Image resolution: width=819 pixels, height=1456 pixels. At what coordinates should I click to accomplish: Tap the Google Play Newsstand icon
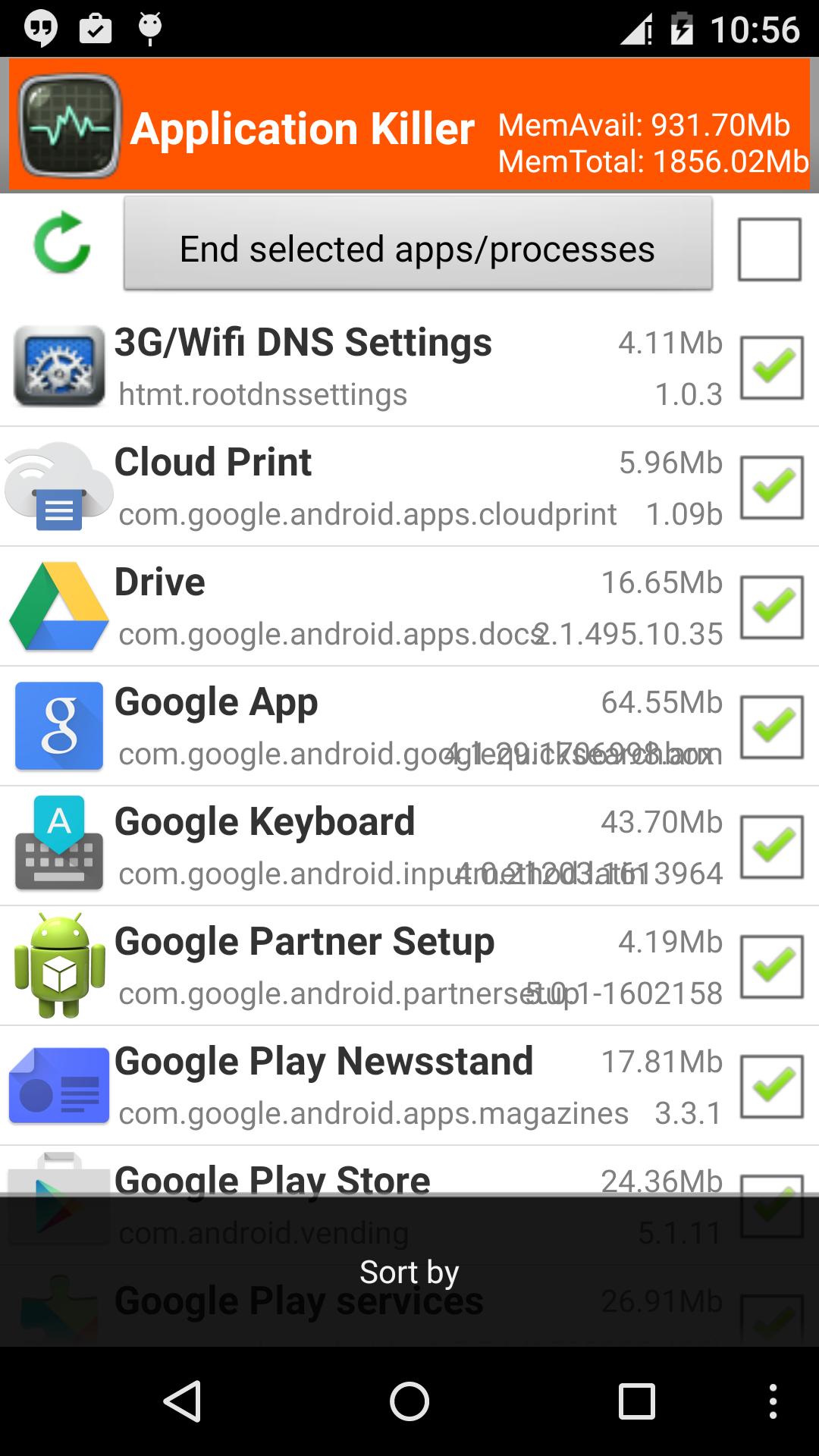[58, 1084]
